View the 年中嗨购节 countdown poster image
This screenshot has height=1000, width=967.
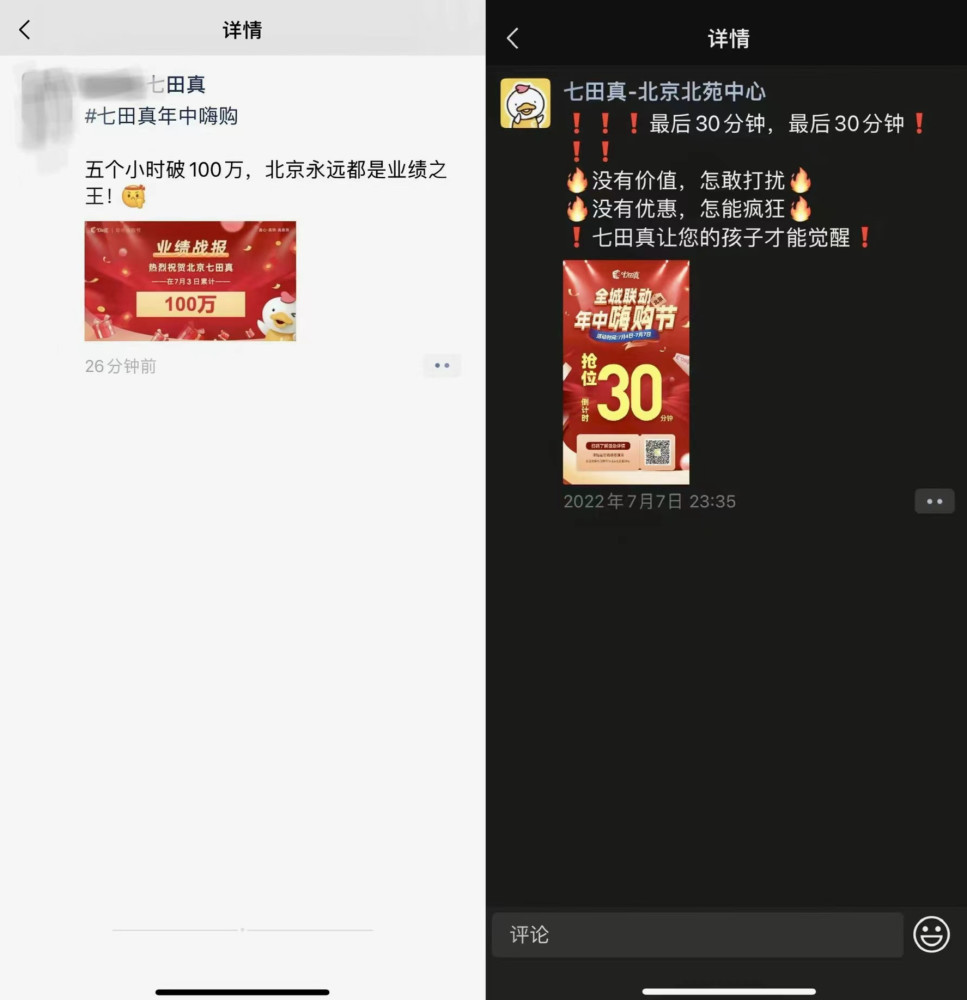coord(626,372)
